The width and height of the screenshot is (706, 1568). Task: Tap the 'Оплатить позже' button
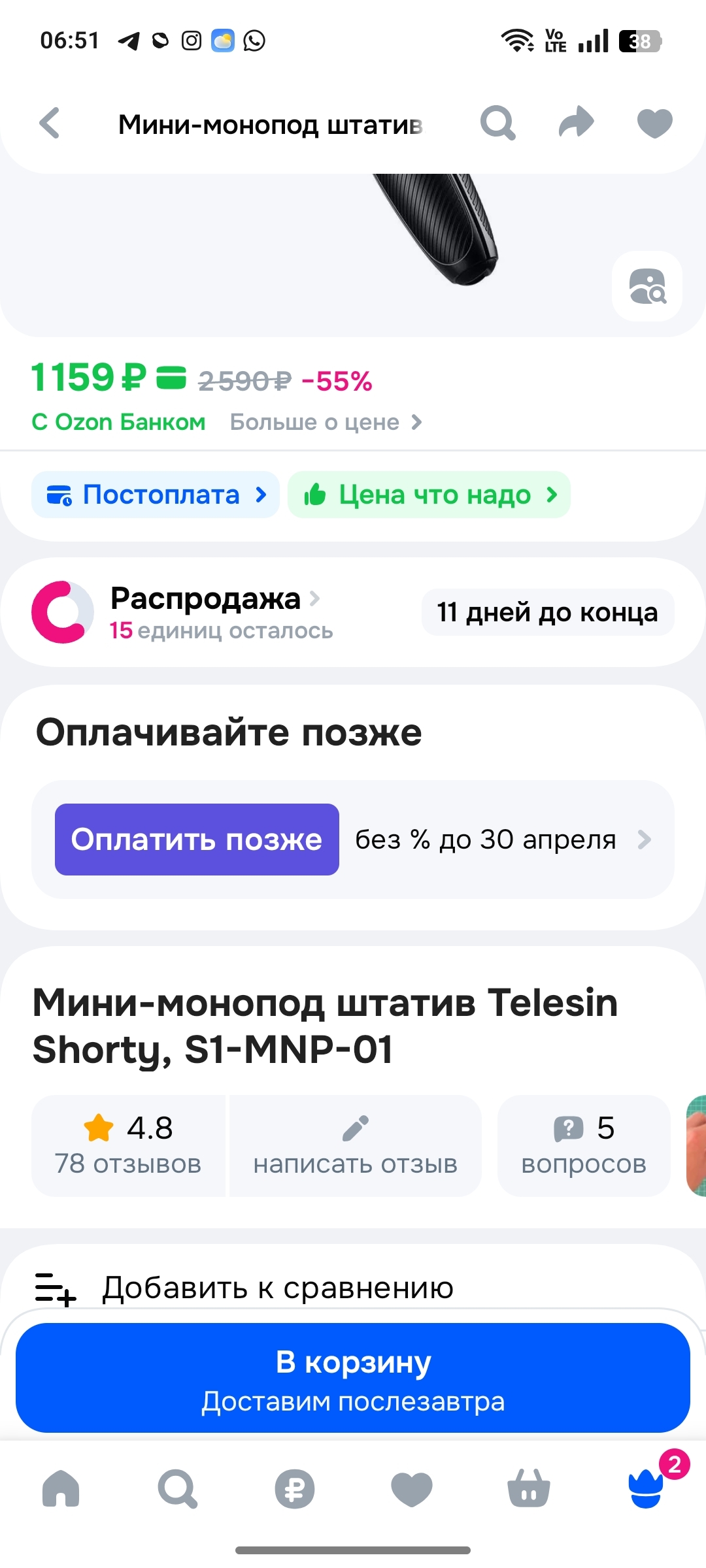(x=197, y=840)
